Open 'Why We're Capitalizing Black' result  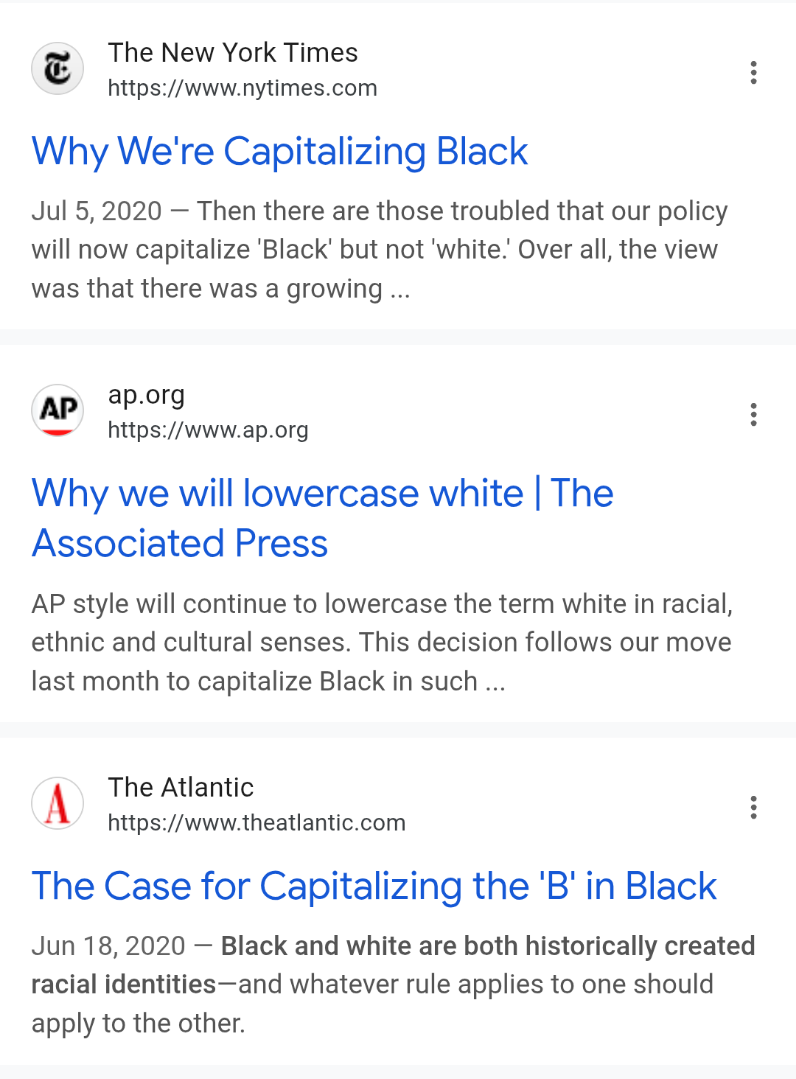279,151
